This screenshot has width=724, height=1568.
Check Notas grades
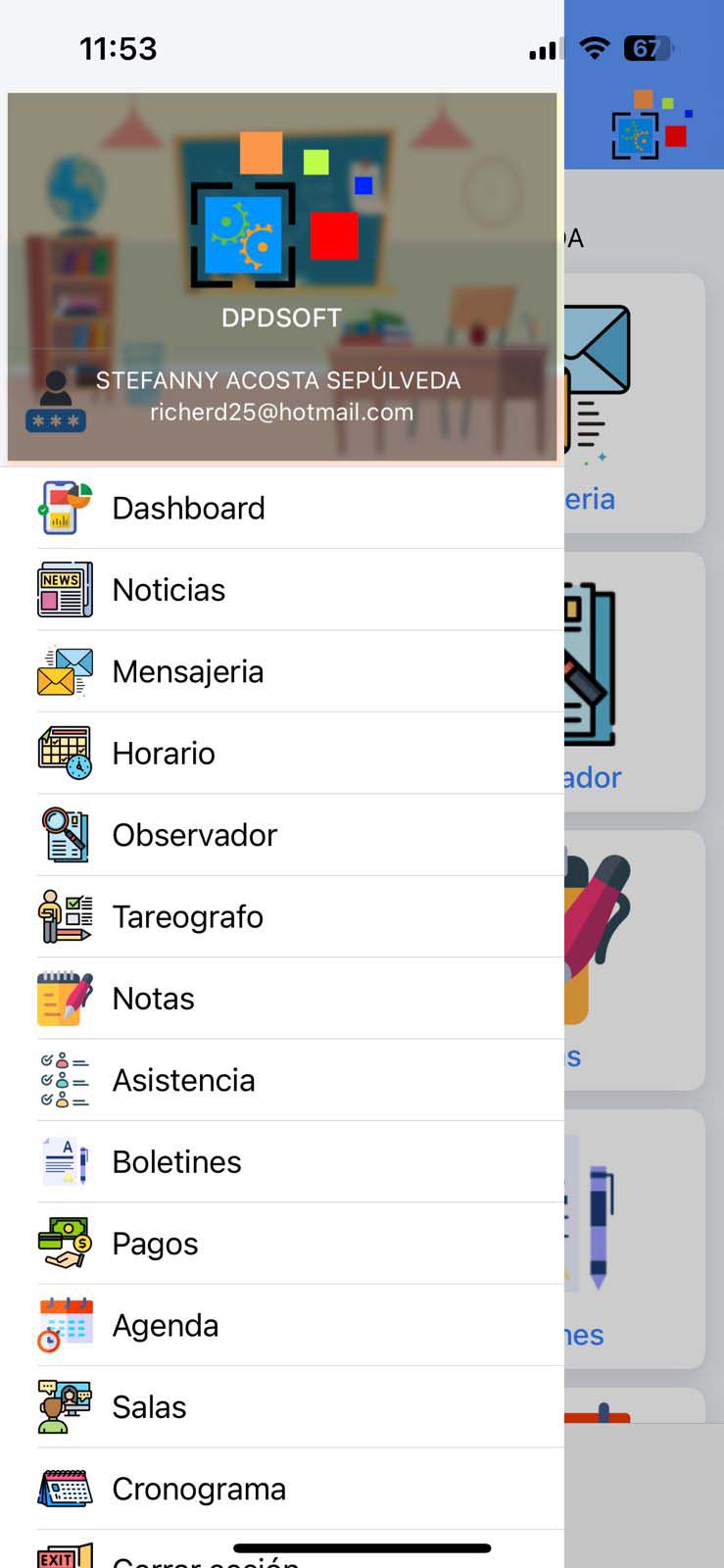[x=282, y=998]
